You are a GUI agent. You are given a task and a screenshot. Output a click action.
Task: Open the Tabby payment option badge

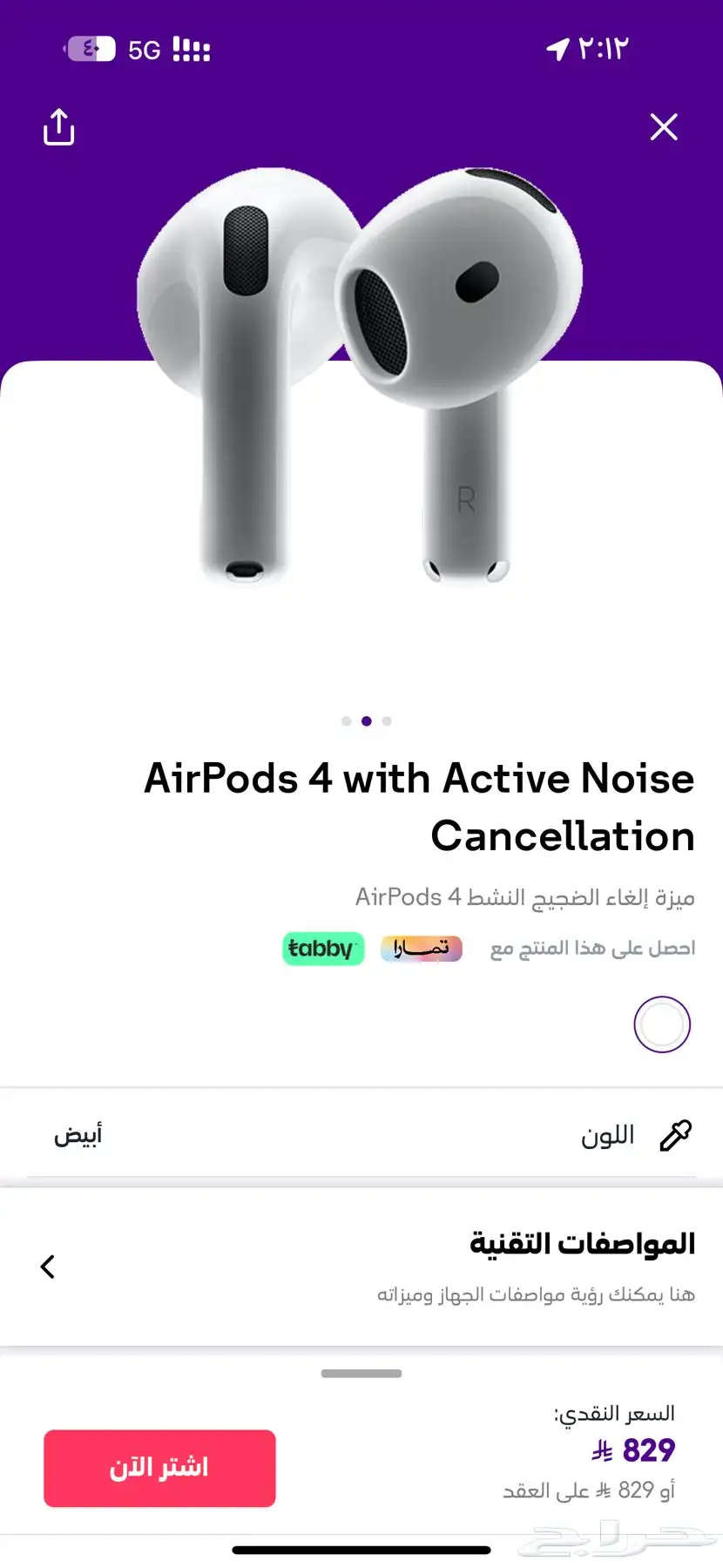point(323,949)
